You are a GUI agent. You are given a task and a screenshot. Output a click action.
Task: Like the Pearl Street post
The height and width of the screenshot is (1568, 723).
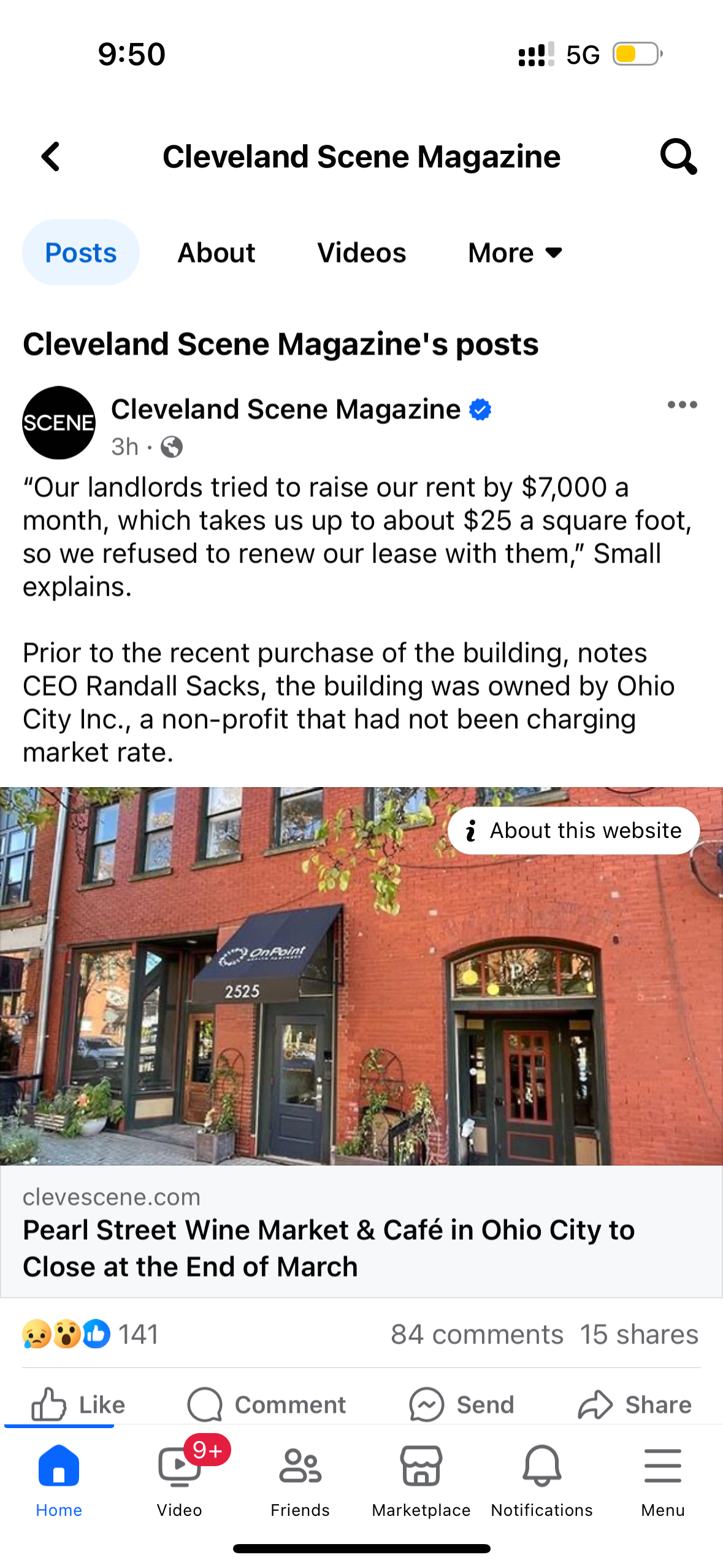click(78, 1404)
